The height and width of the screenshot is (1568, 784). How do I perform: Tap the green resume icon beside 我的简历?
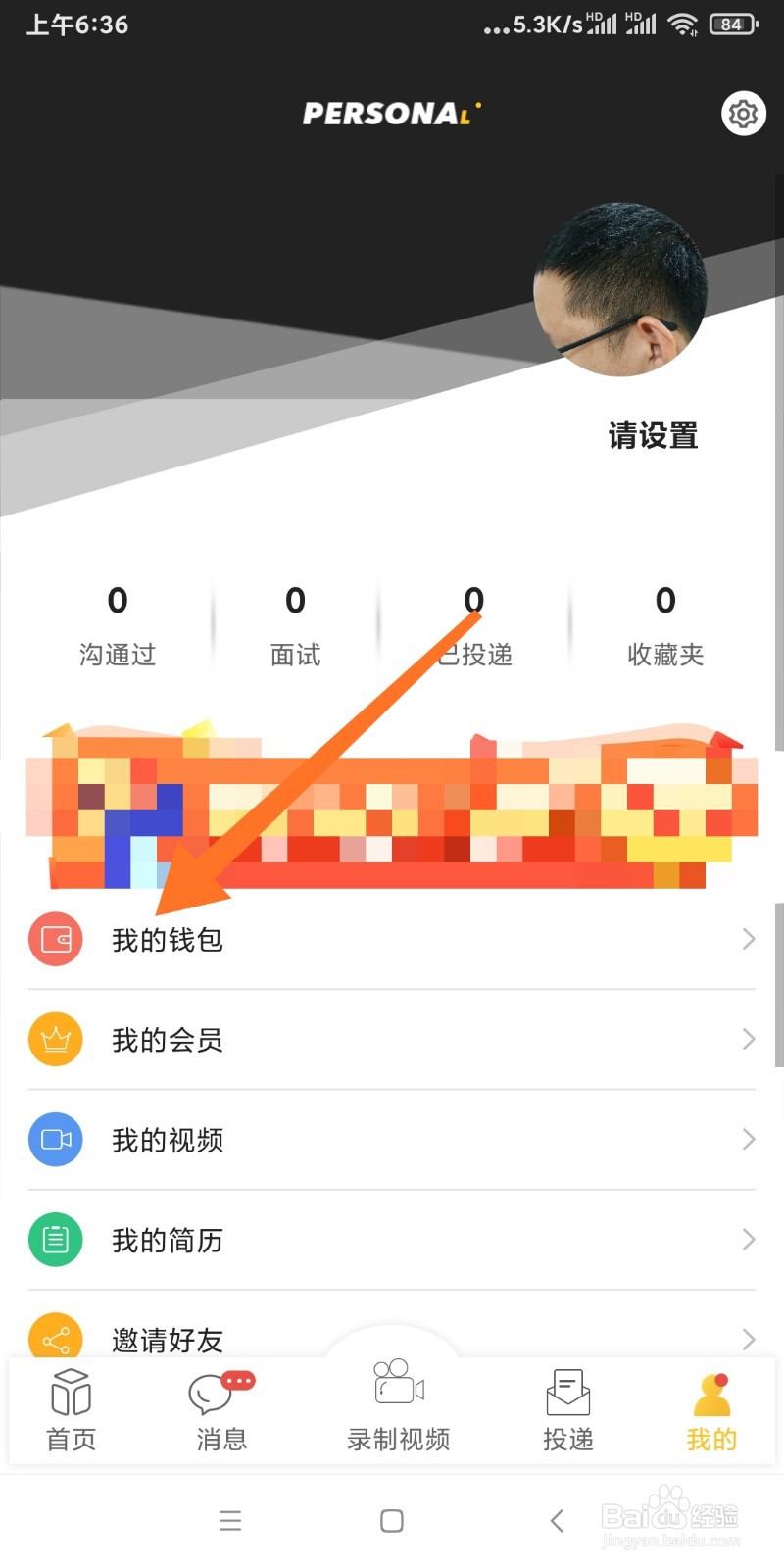(56, 1240)
